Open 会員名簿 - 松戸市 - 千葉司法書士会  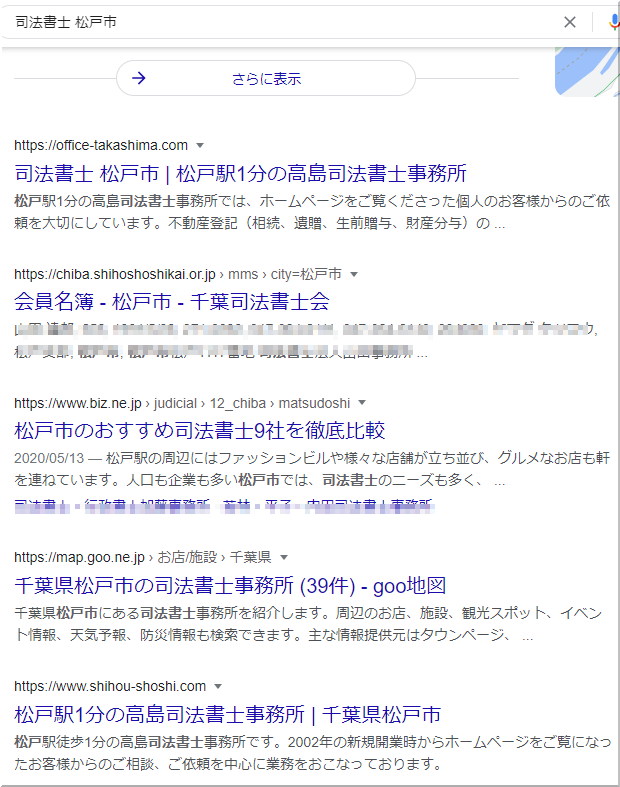pyautogui.click(x=172, y=301)
